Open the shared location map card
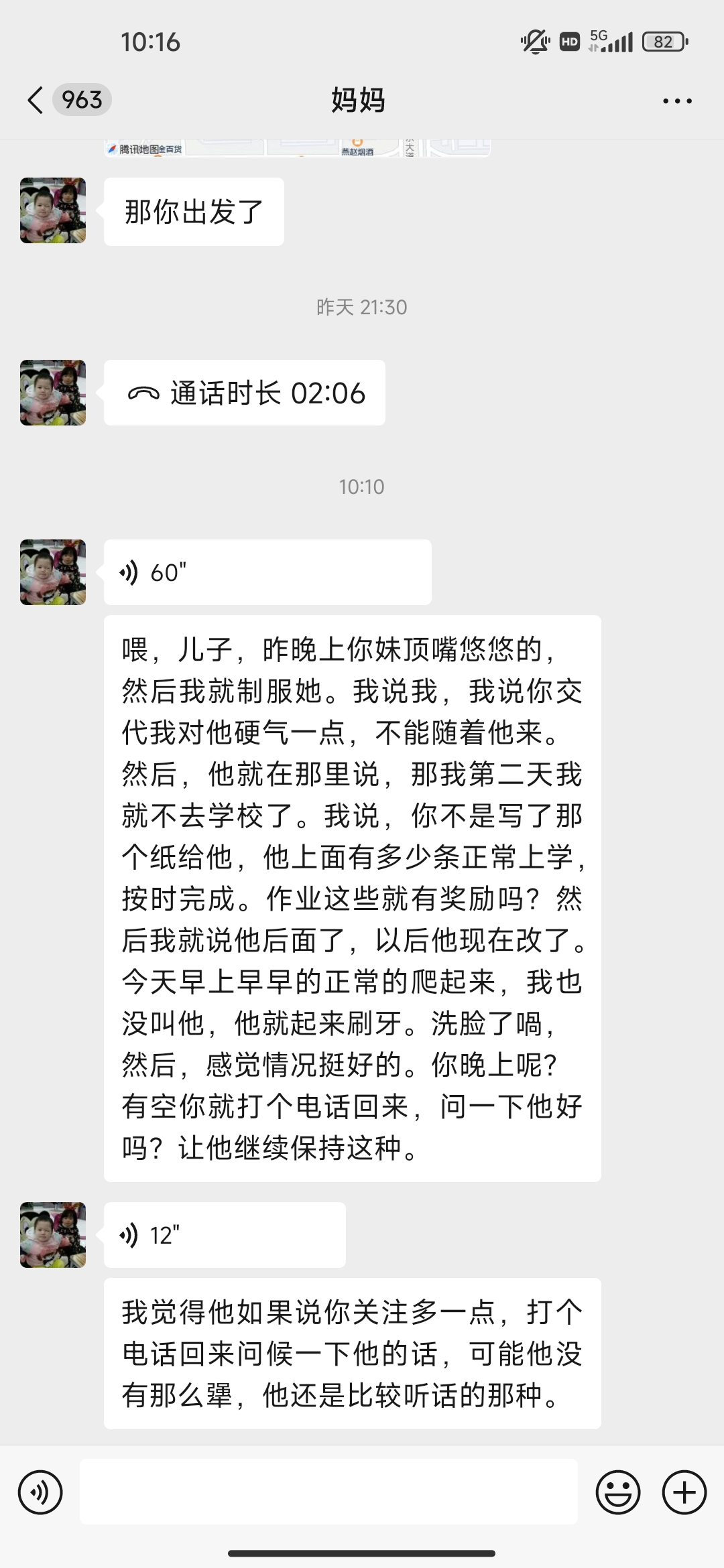The width and height of the screenshot is (724, 1568). [x=298, y=148]
